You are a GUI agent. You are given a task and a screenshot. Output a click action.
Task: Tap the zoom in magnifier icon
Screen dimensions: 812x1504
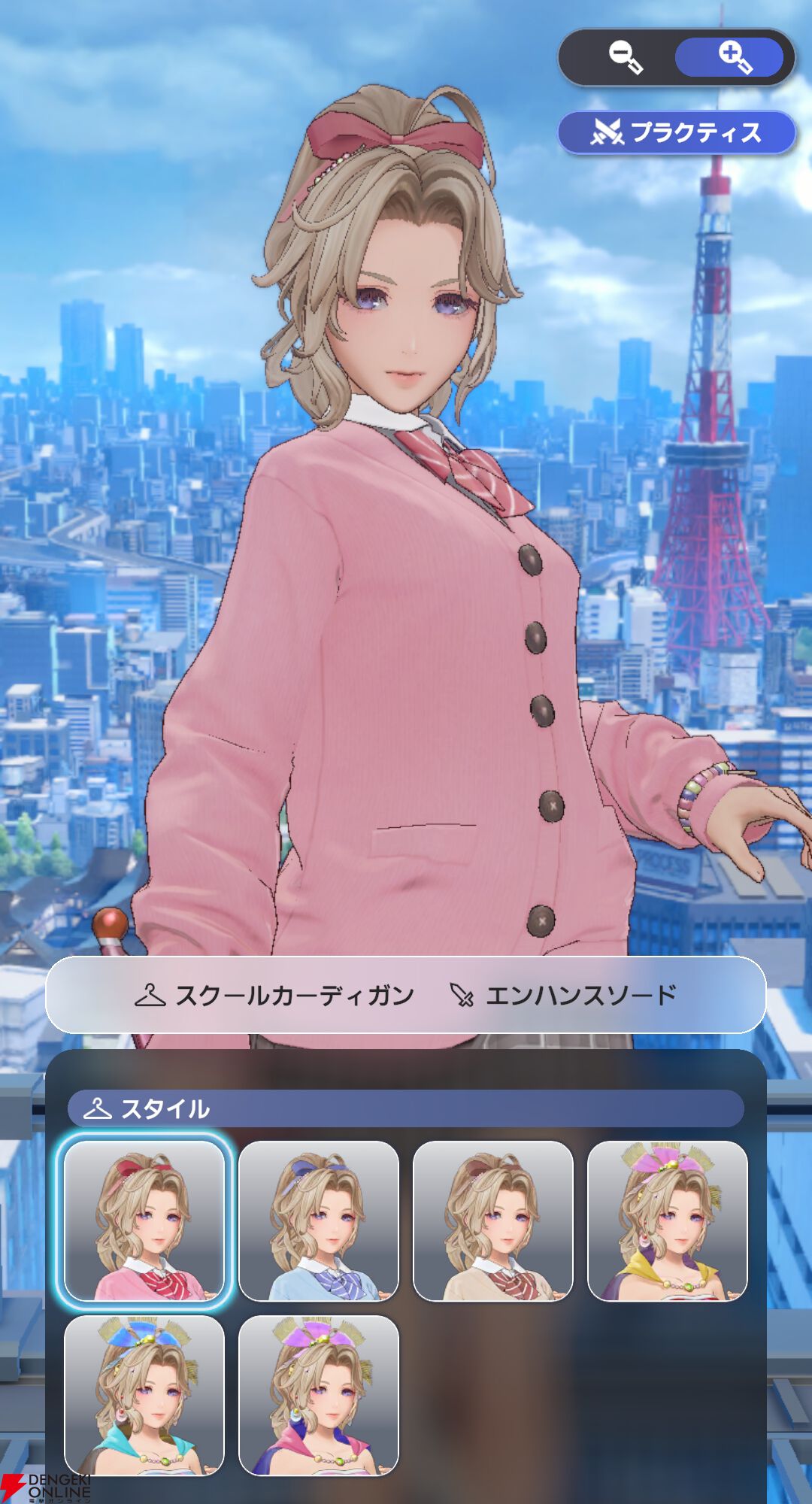[x=734, y=58]
